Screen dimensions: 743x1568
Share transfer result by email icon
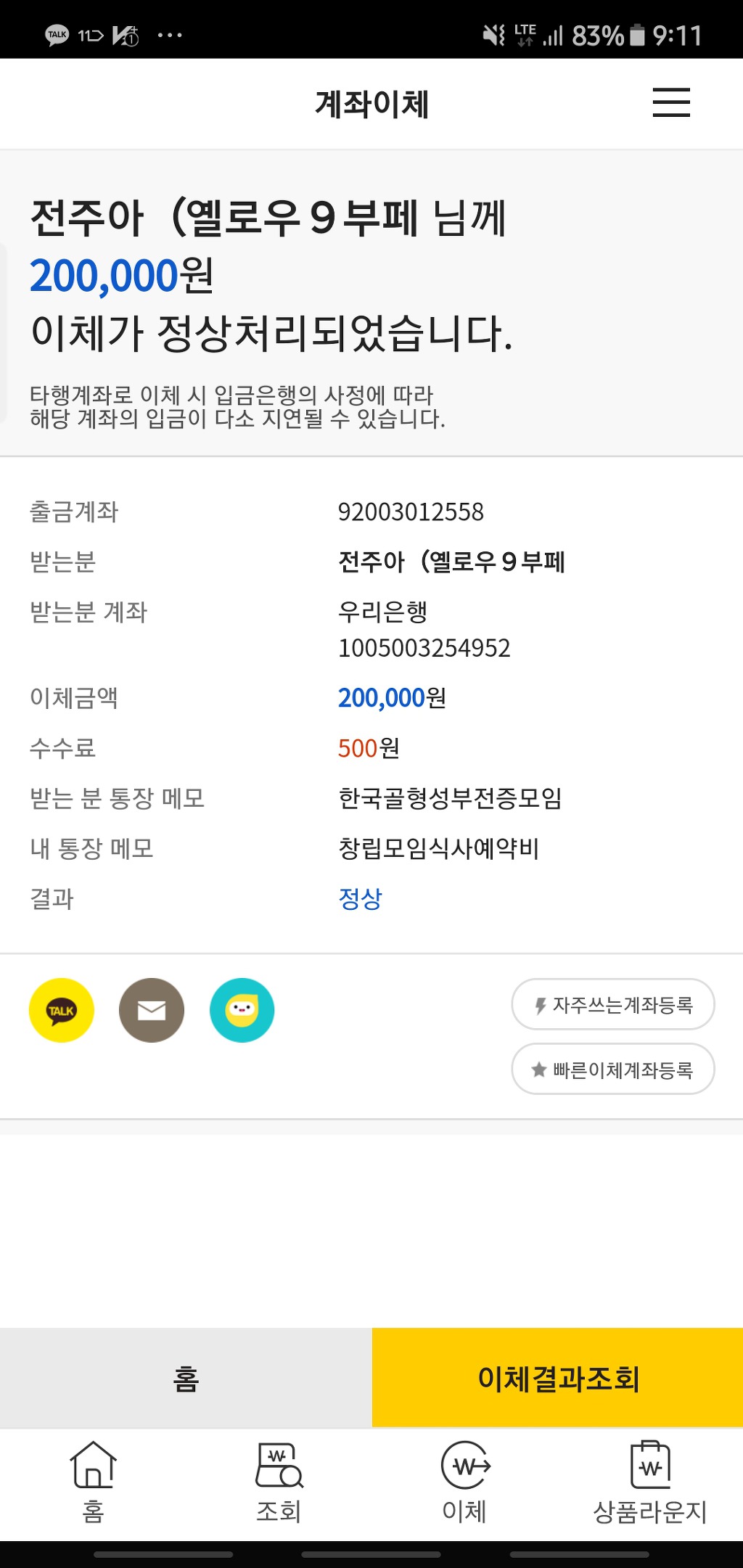(x=152, y=1010)
